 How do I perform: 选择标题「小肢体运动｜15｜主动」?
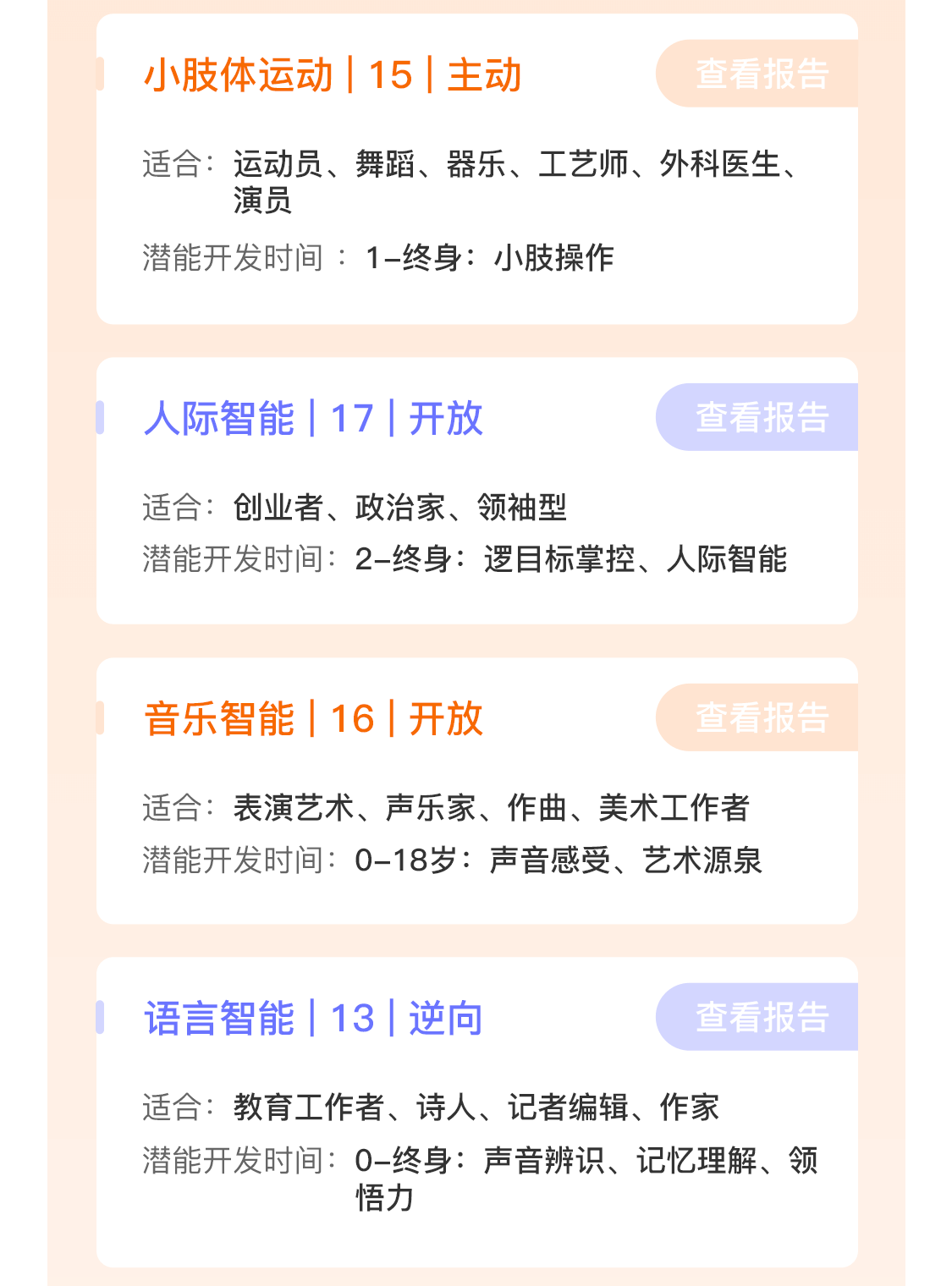click(335, 74)
